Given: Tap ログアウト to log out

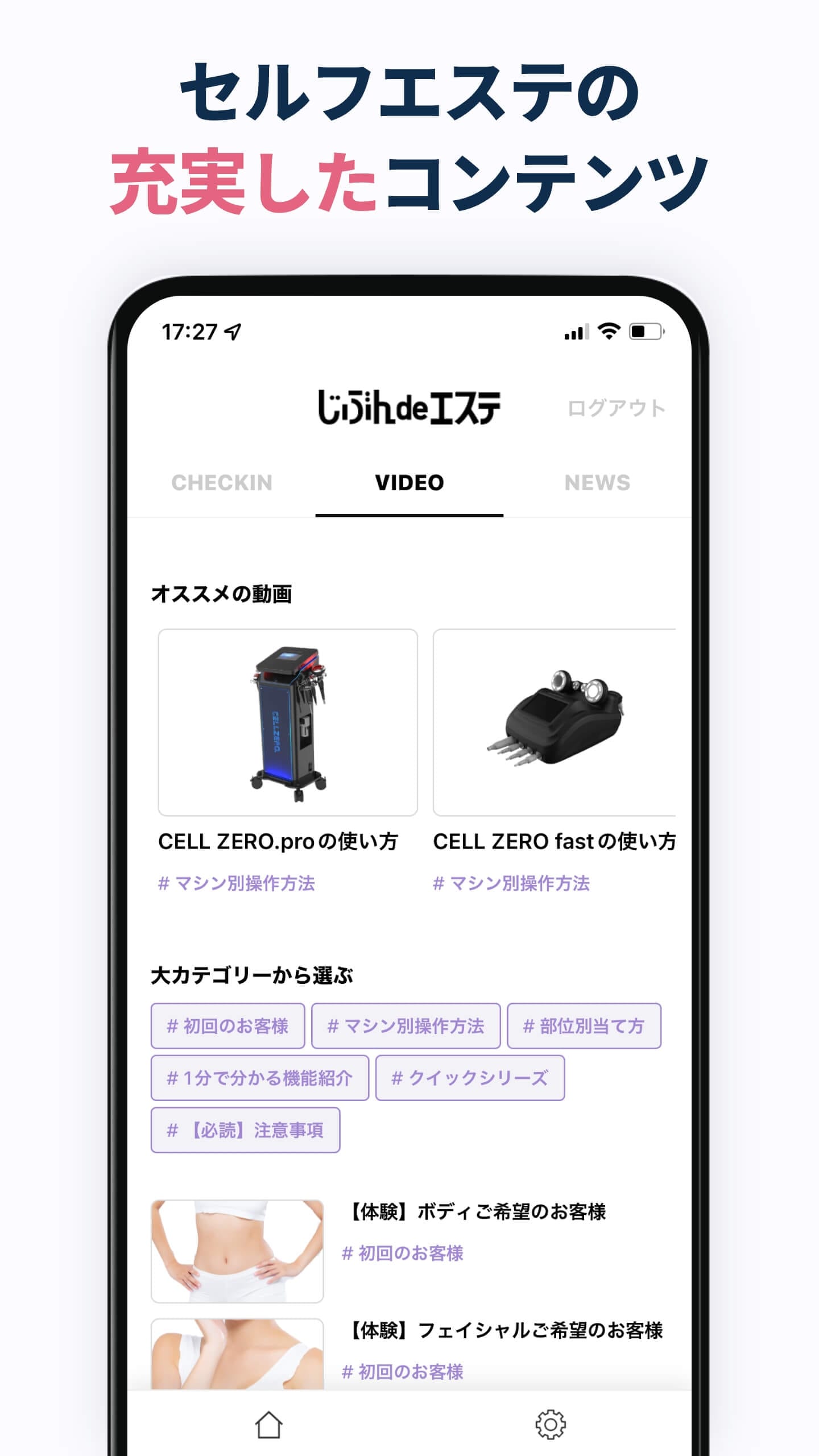Looking at the screenshot, I should pos(616,407).
